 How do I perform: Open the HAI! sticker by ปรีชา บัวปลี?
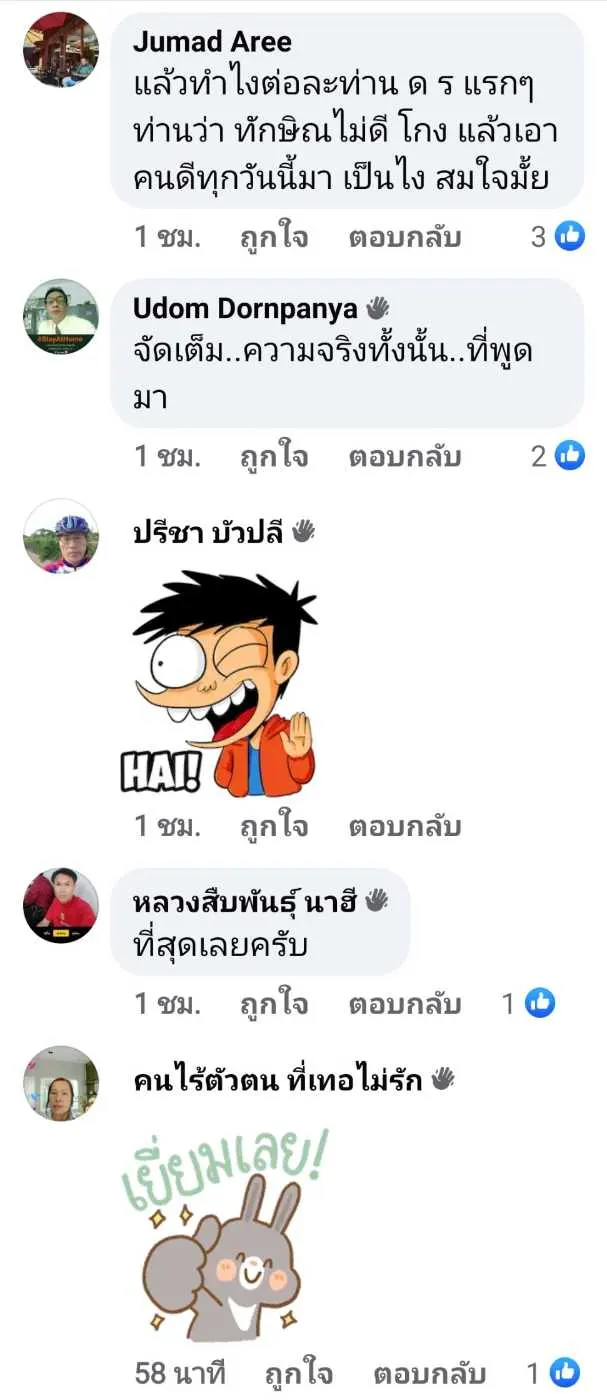225,684
